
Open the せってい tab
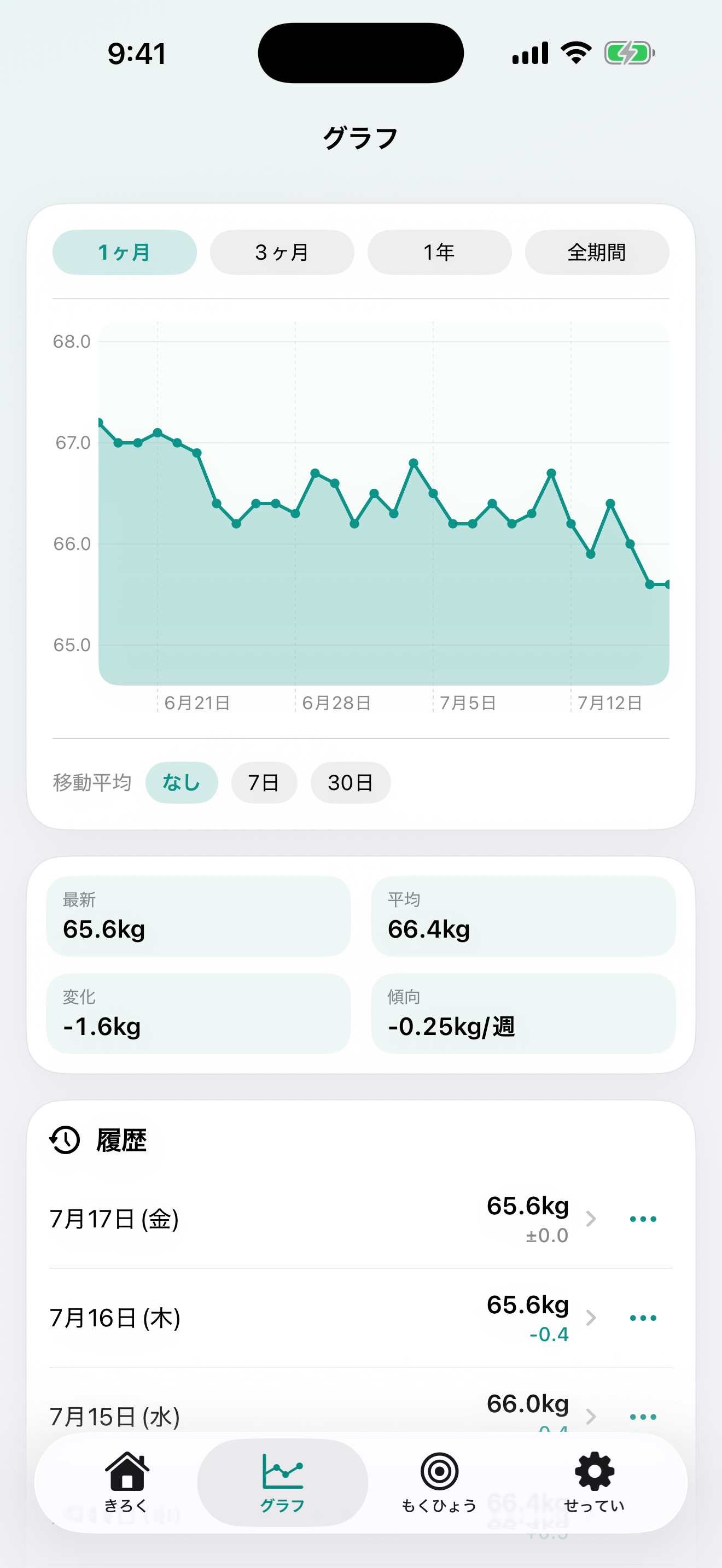594,1482
